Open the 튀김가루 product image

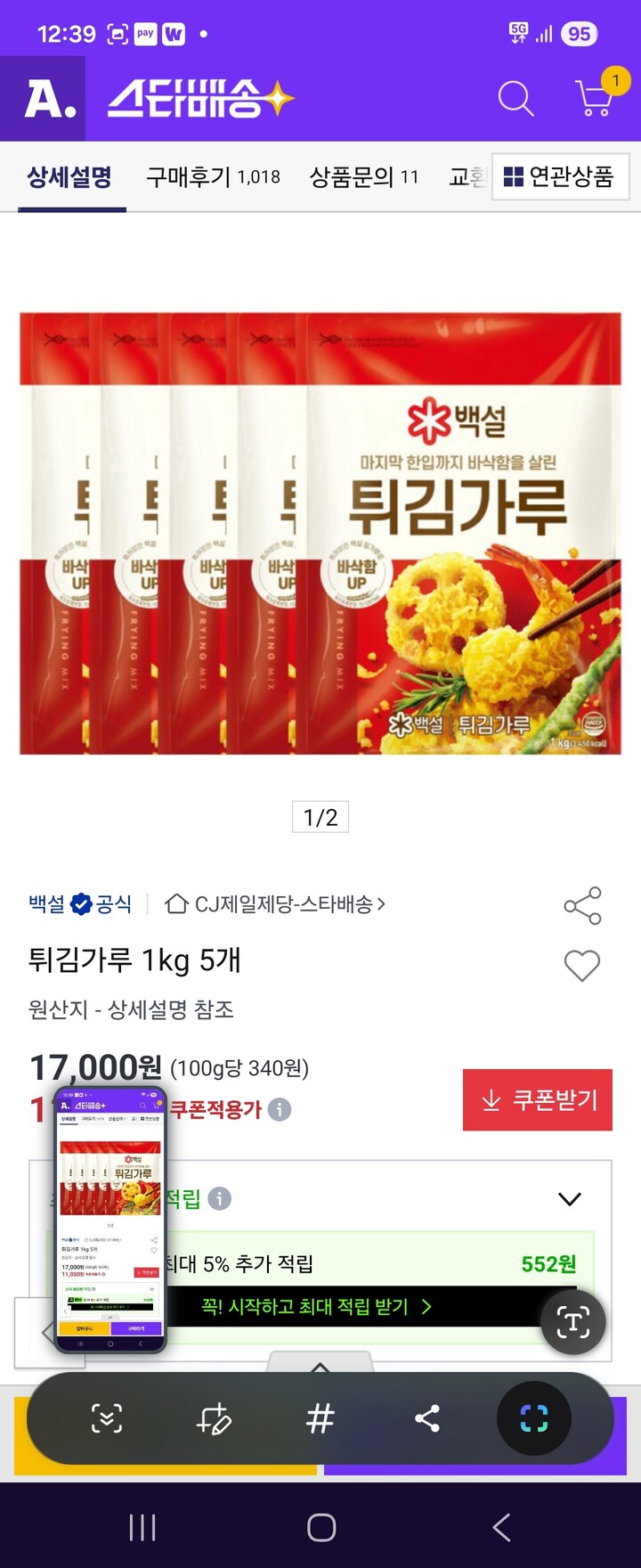320,533
